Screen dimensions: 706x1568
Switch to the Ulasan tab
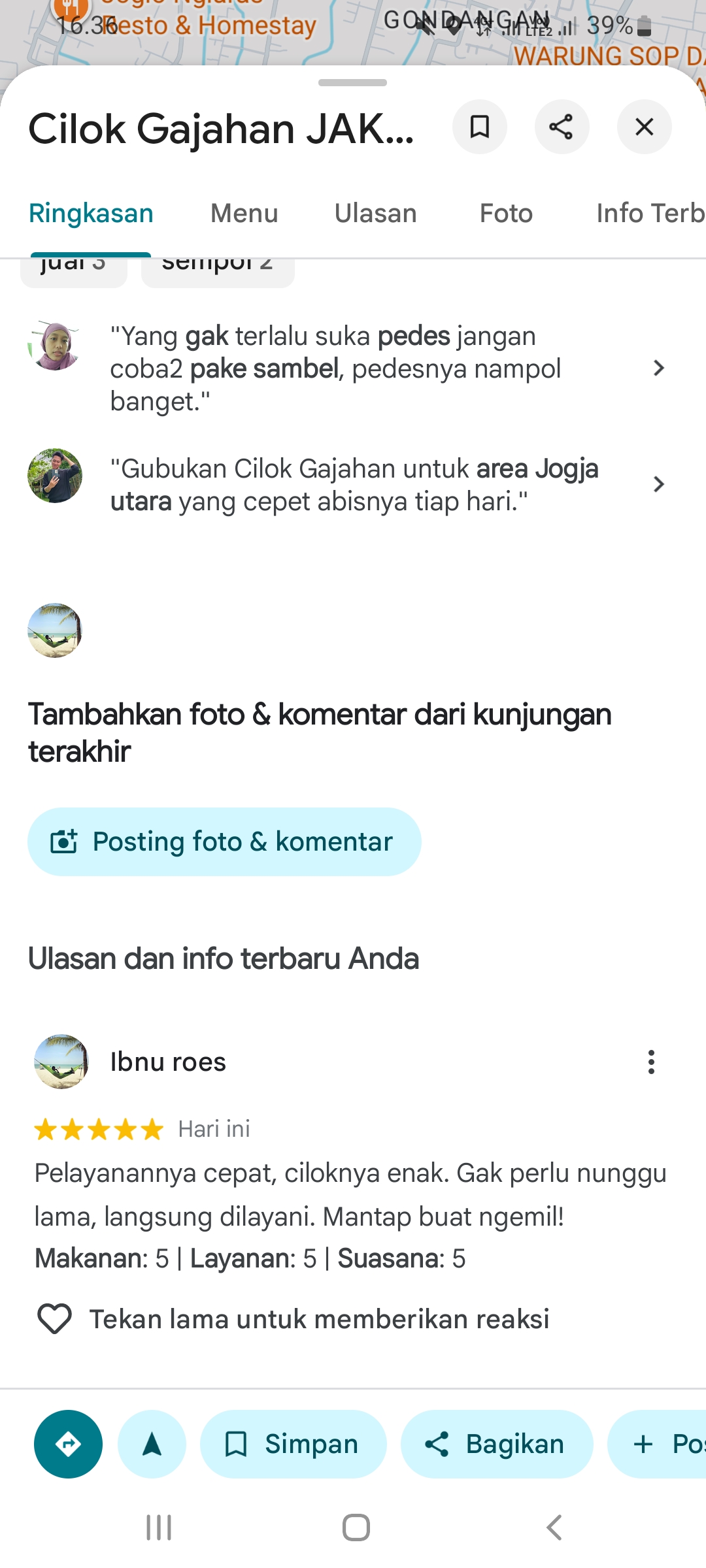375,214
